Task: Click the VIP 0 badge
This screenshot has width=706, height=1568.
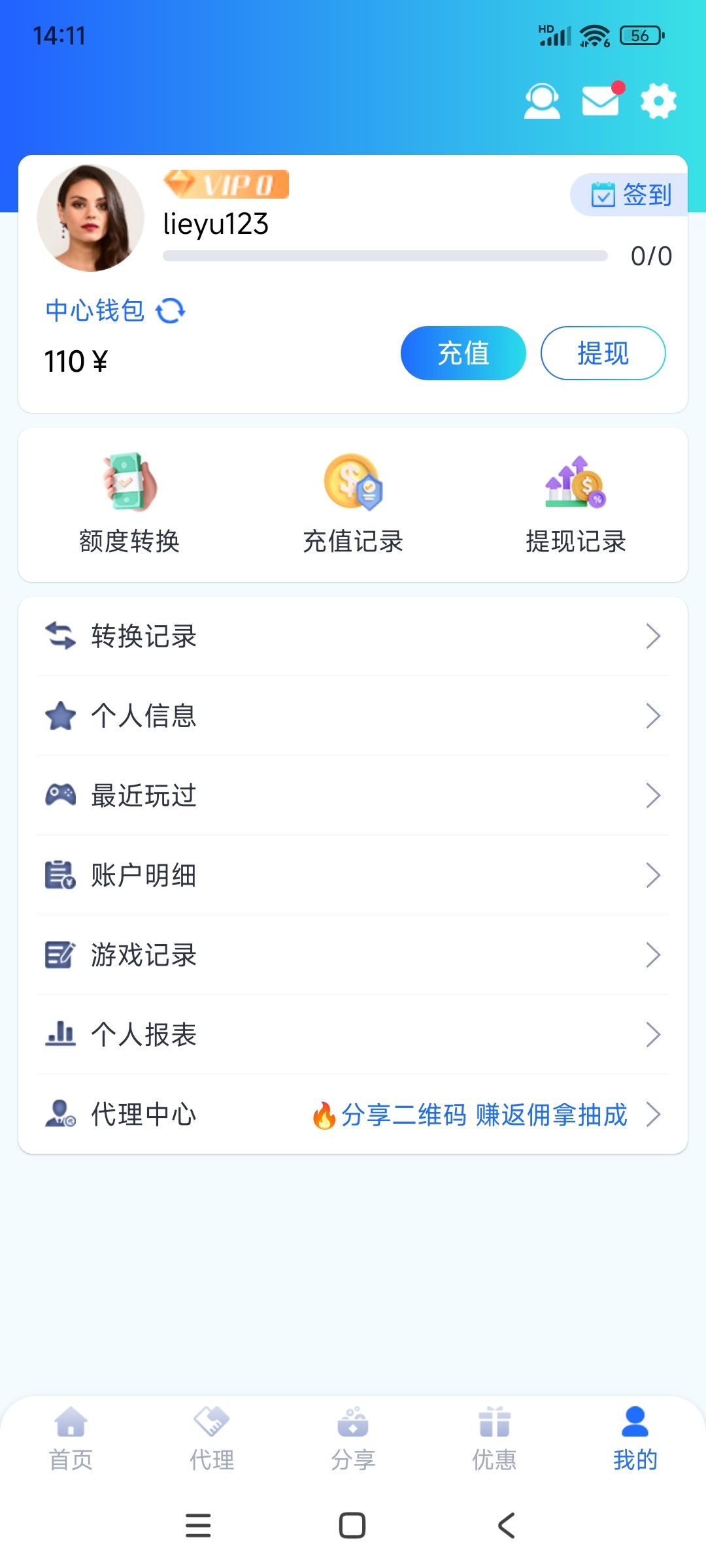Action: [226, 185]
